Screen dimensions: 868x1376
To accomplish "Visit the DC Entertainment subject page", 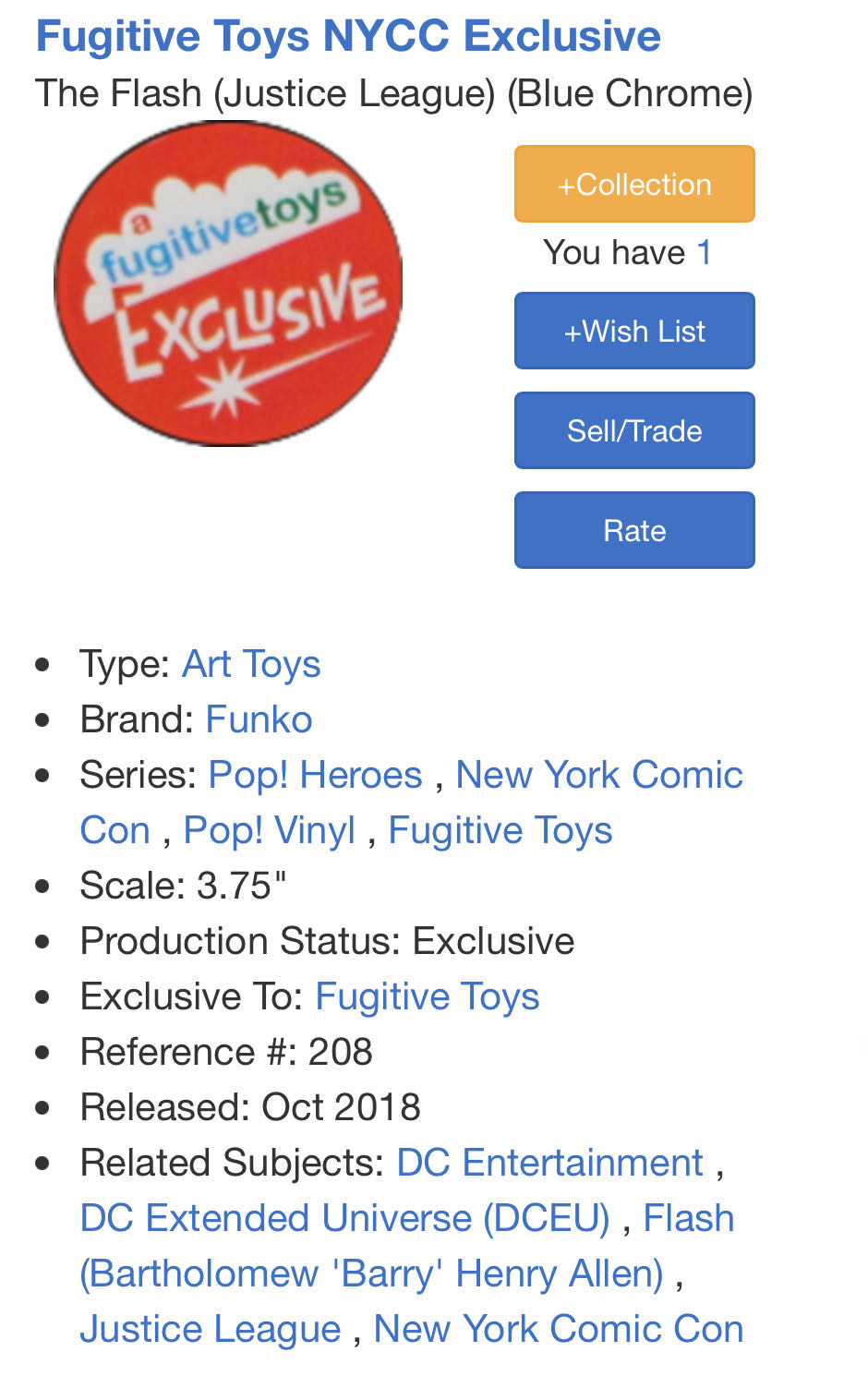I will (x=549, y=1162).
